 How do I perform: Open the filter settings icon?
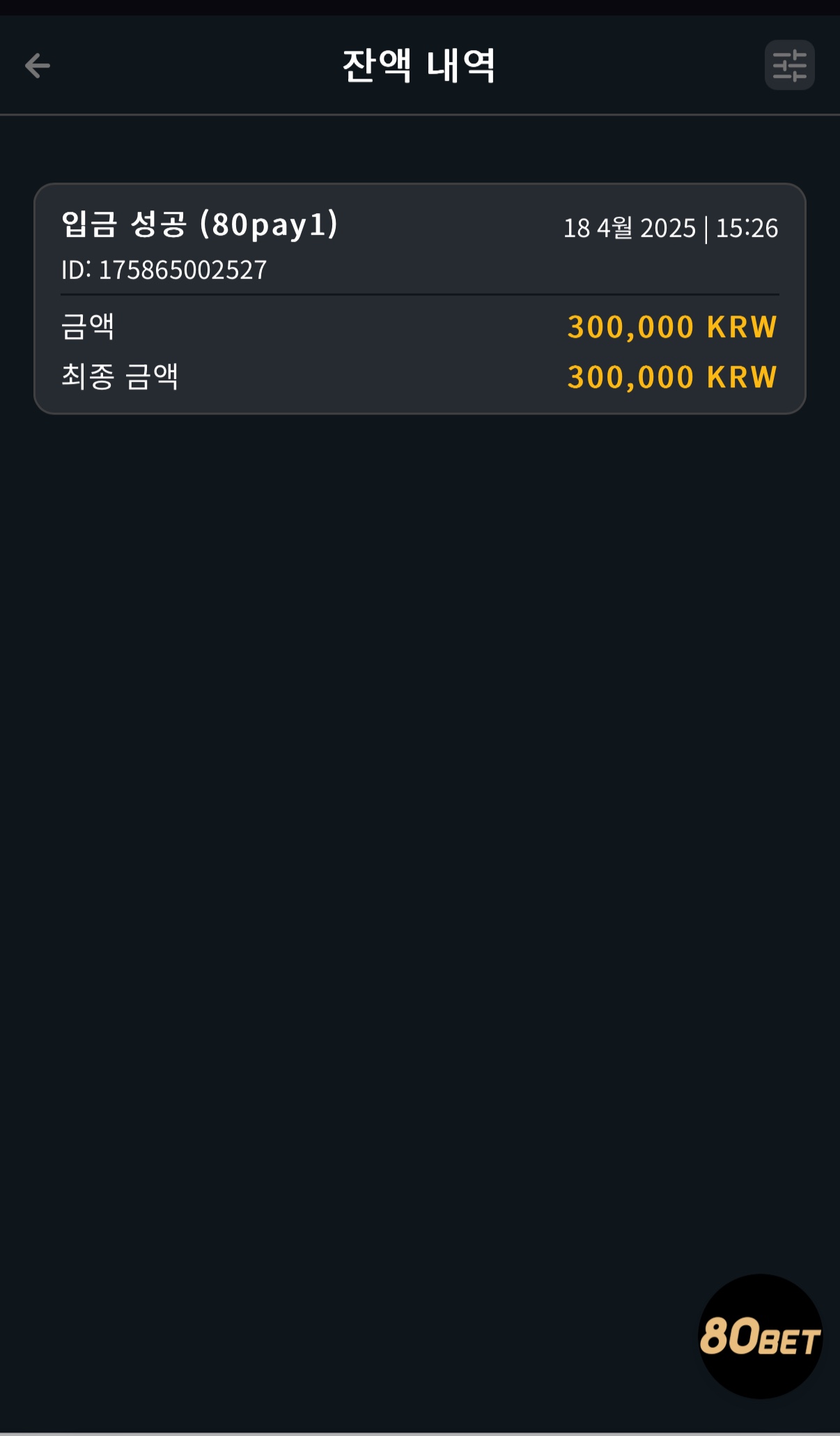[x=789, y=65]
